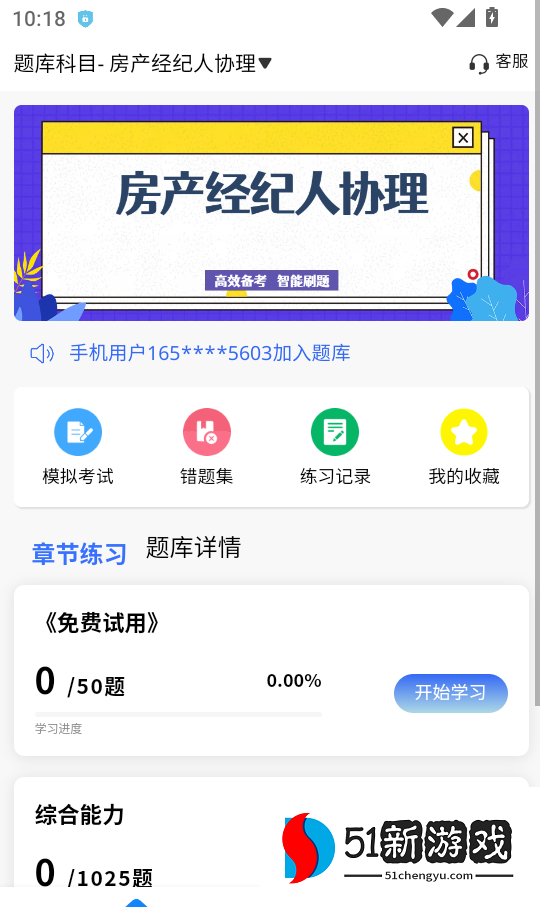Screen dimensions: 540x907
Task: Open 错题集 wrong questions collection
Action: coord(206,447)
